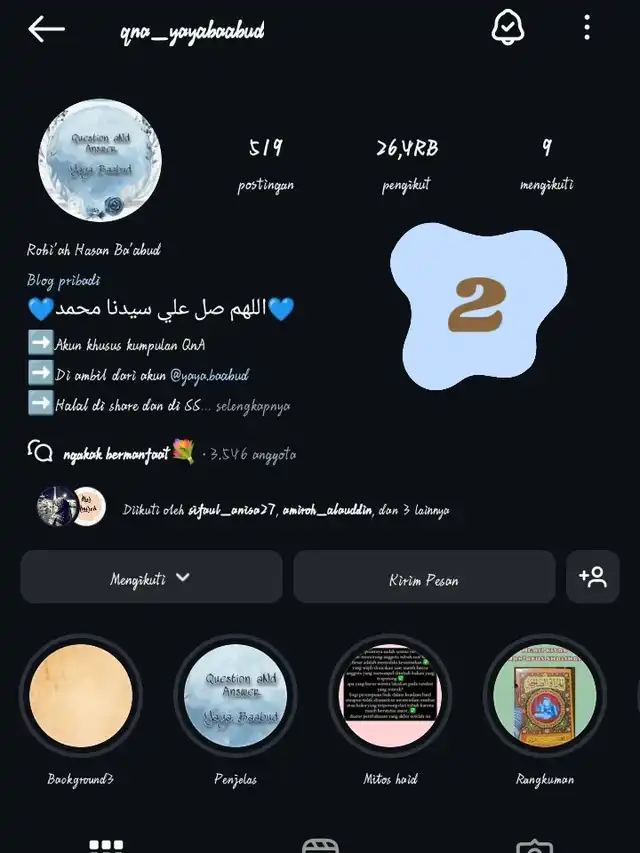Show suggested accounts with add-person icon

tap(592, 577)
